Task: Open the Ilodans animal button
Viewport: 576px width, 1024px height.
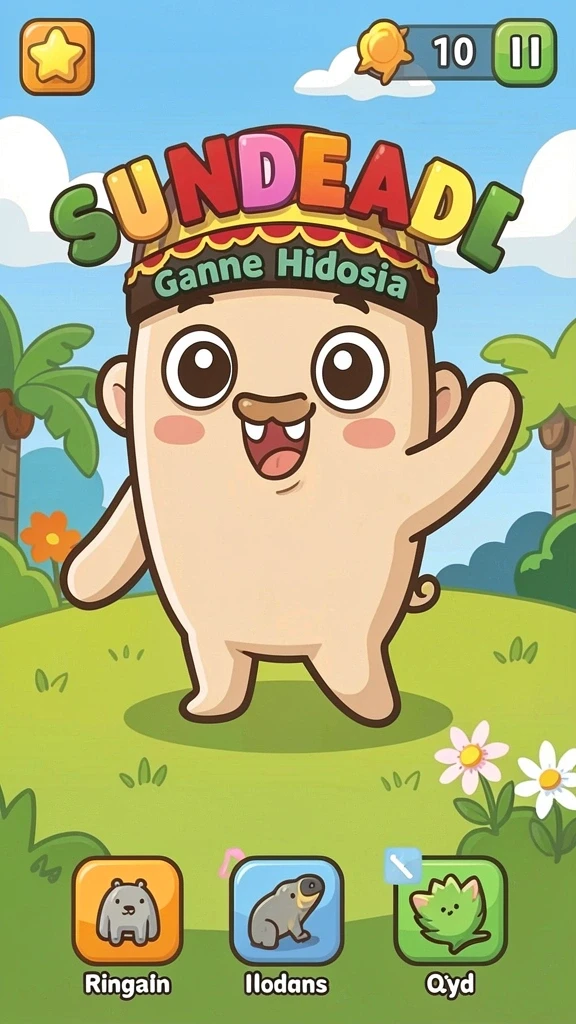Action: point(287,910)
